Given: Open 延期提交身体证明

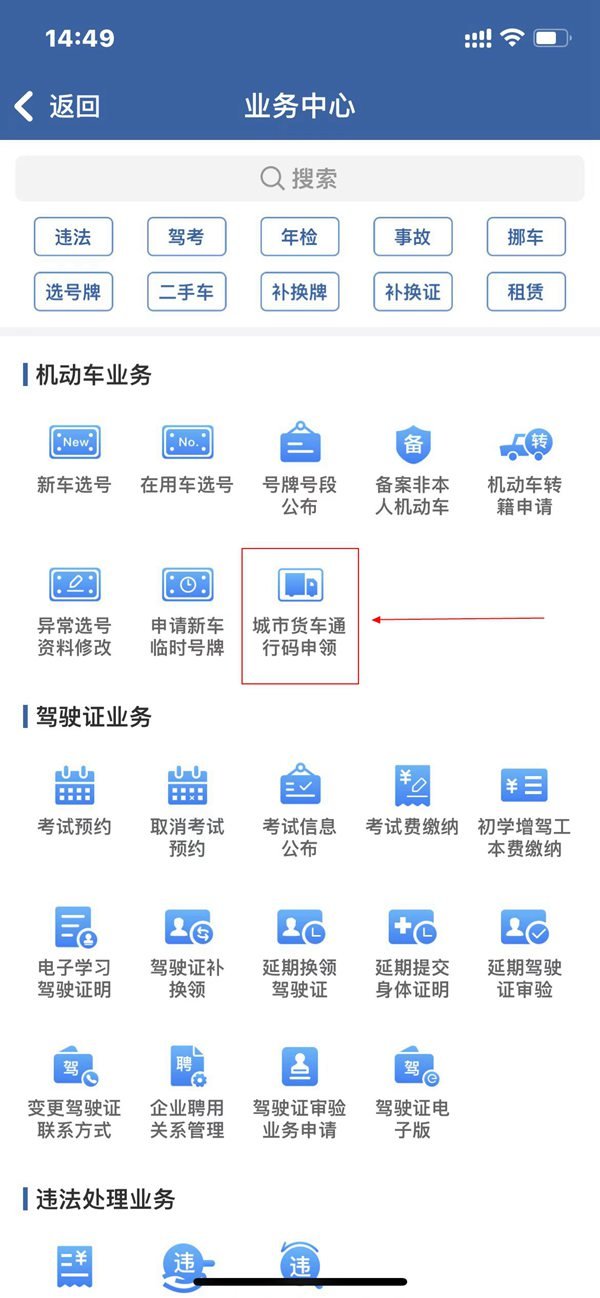Looking at the screenshot, I should (x=412, y=952).
